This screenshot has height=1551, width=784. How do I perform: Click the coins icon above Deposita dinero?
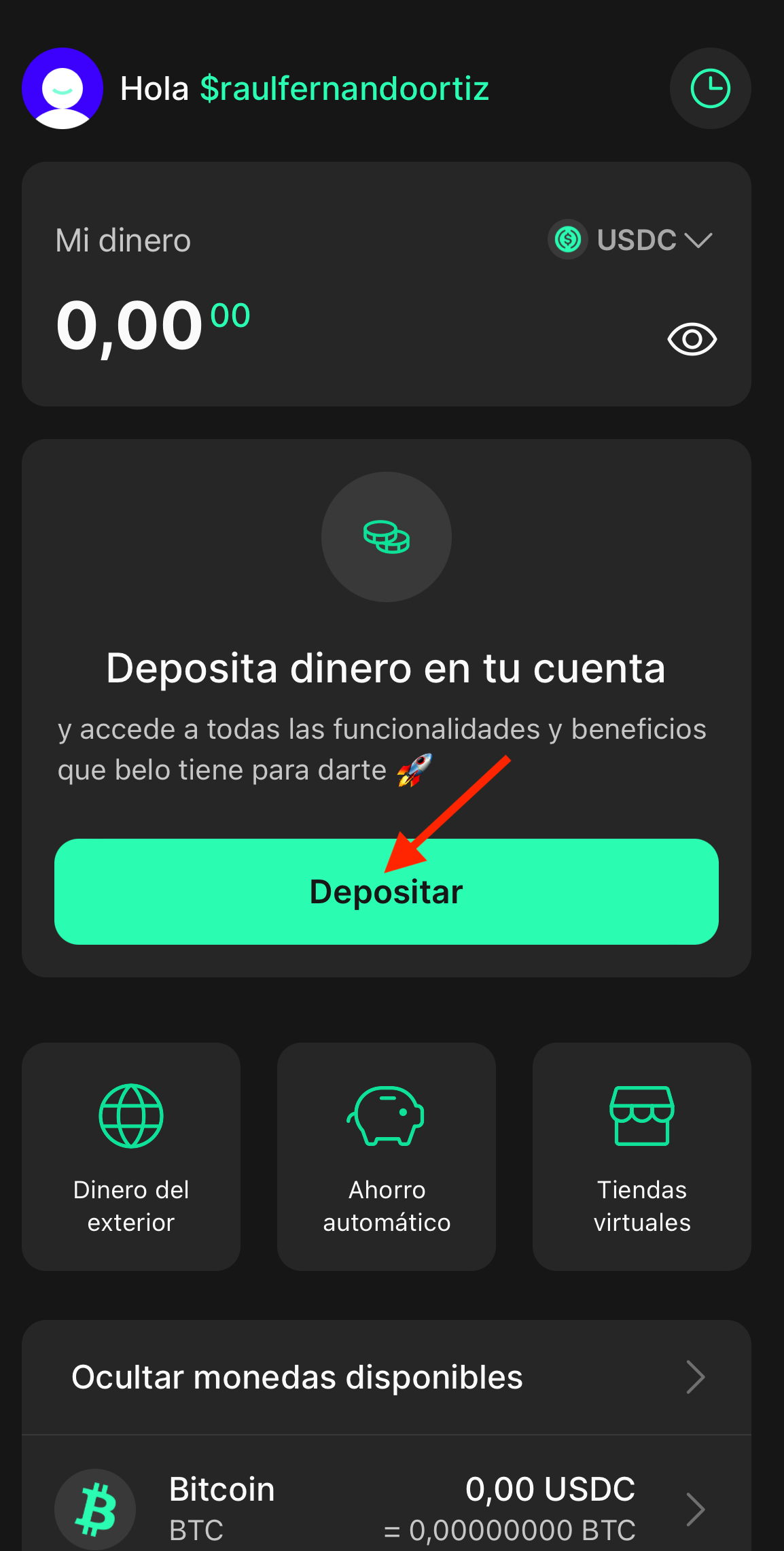[x=386, y=537]
